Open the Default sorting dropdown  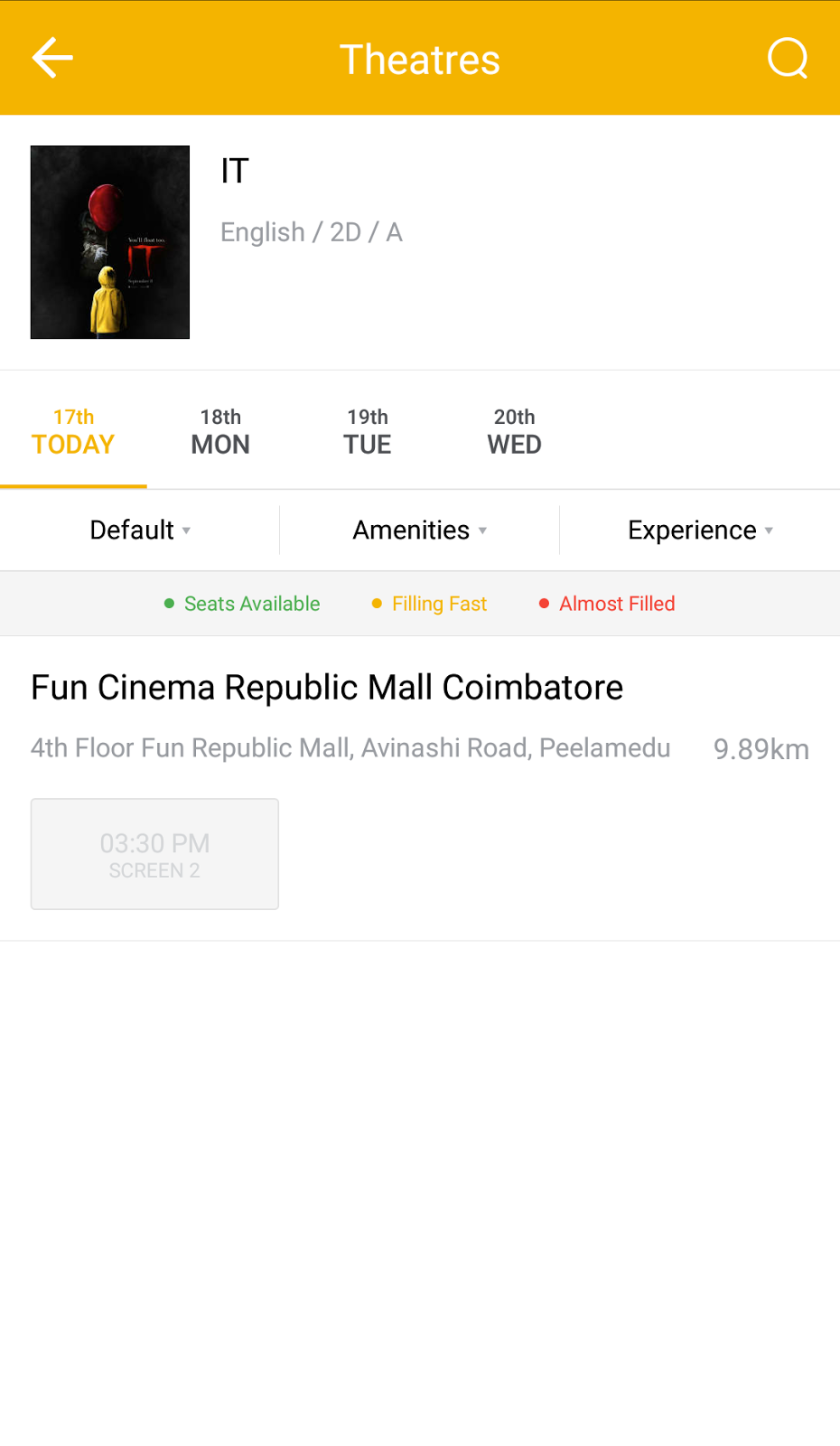point(140,531)
